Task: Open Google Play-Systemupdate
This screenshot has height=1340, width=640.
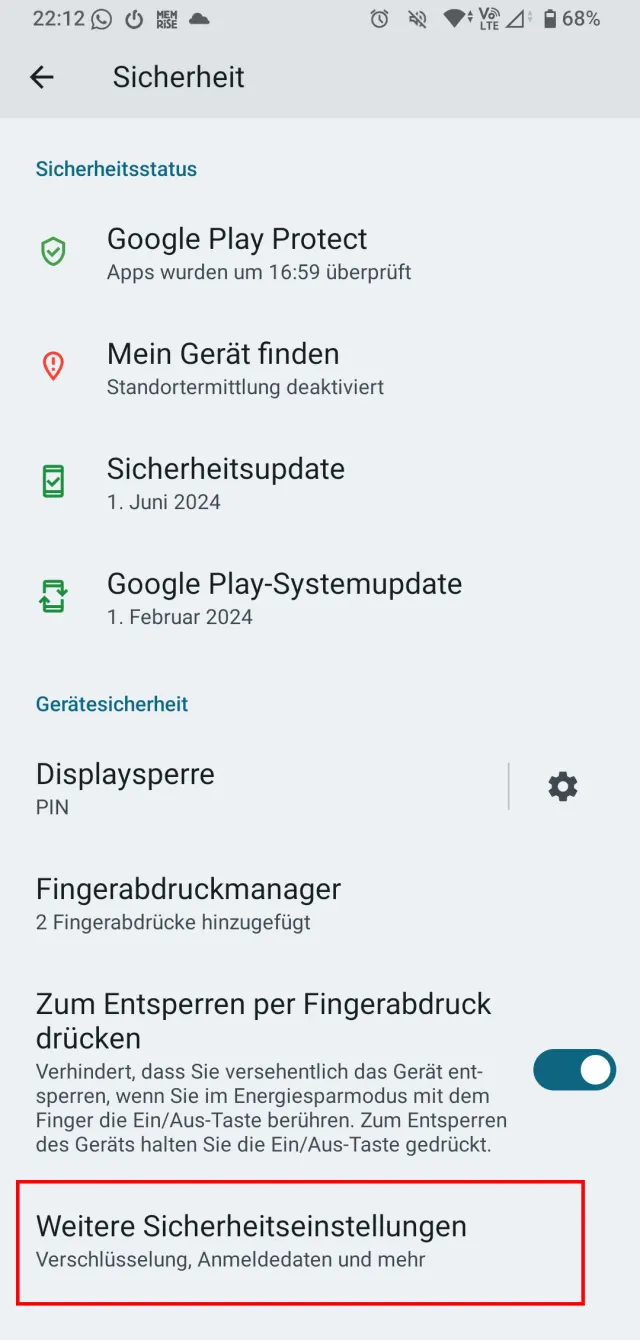Action: click(x=284, y=598)
